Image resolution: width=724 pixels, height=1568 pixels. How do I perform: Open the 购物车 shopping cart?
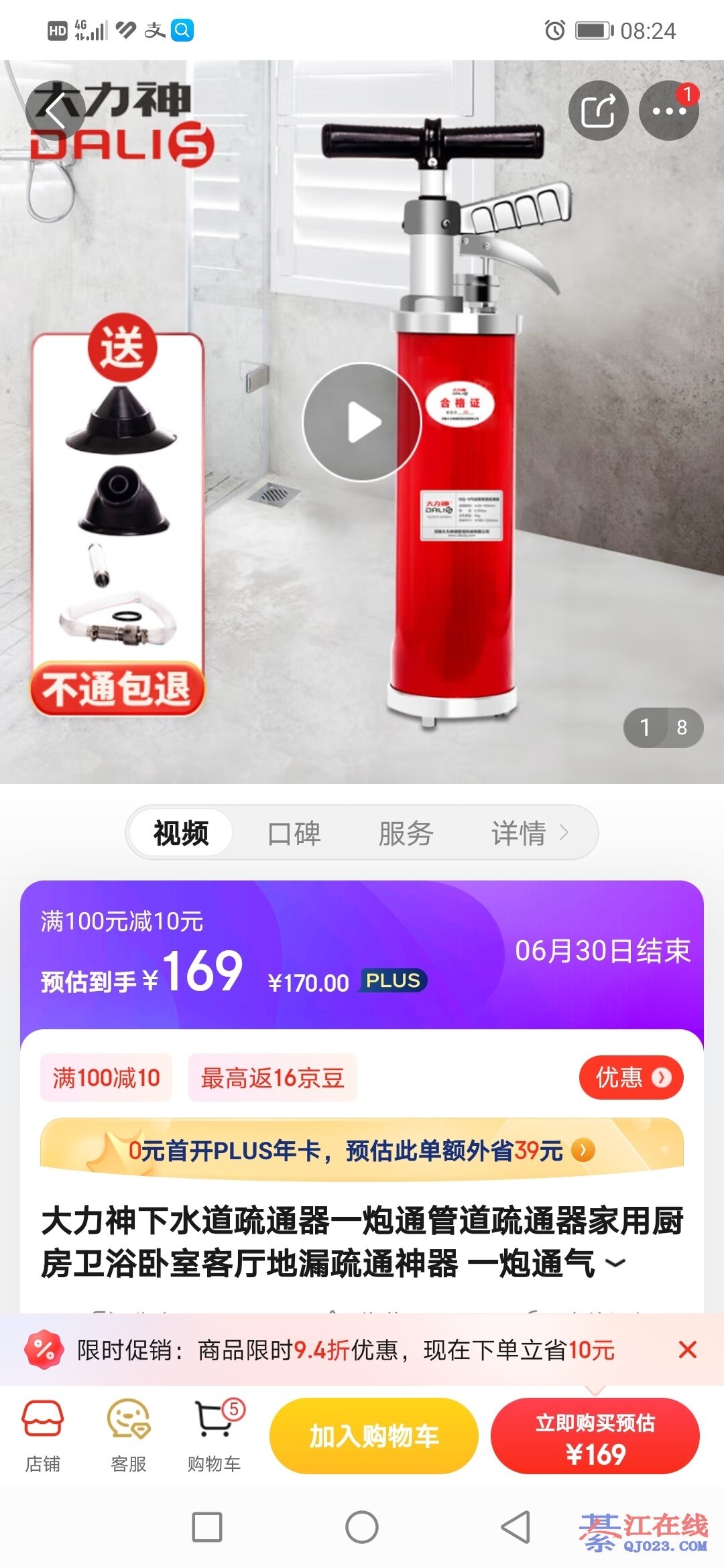tap(215, 1435)
